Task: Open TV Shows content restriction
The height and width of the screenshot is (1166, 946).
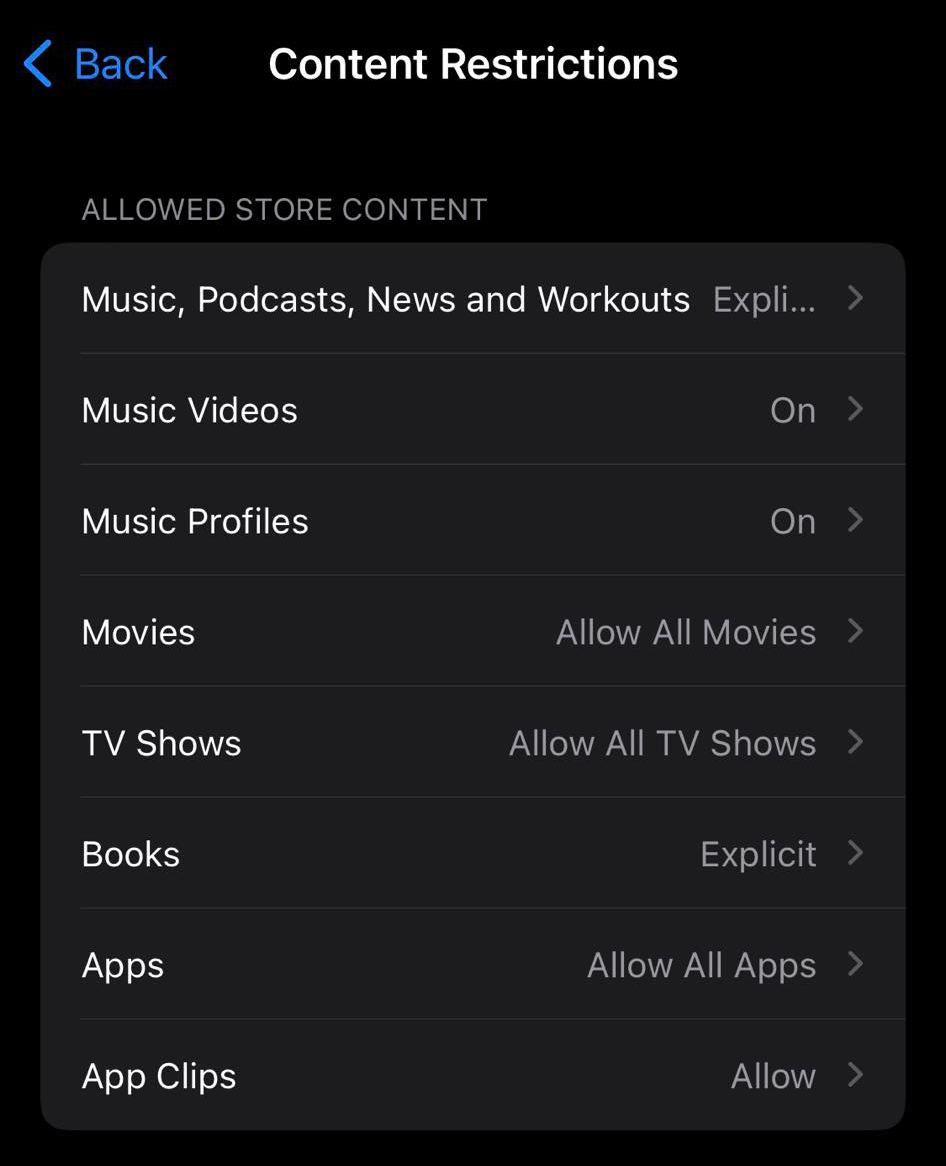Action: [472, 743]
